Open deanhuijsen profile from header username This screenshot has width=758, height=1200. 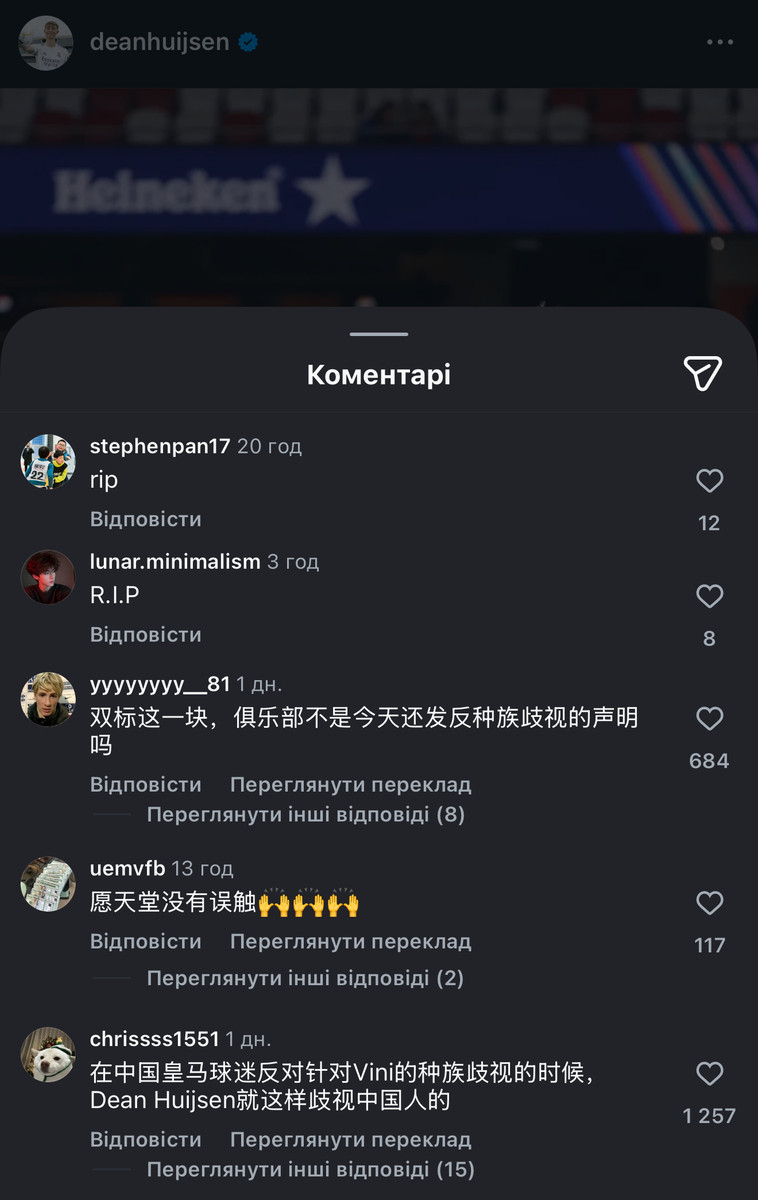tap(159, 42)
